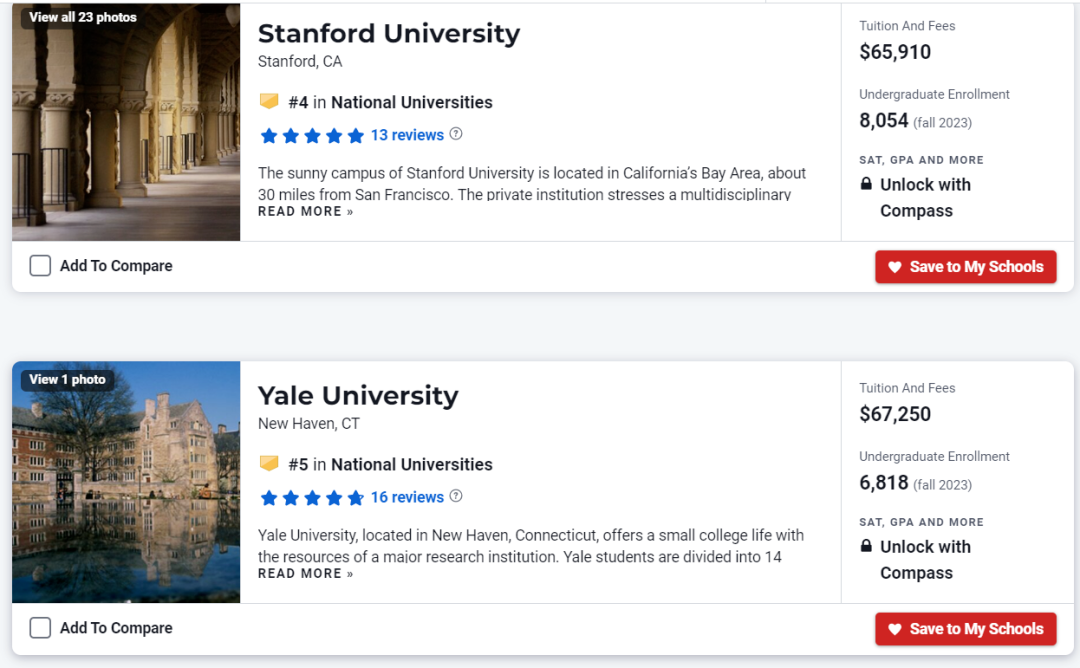The image size is (1080, 668).
Task: Open National Universities ranking link for Stanford
Action: click(x=411, y=102)
